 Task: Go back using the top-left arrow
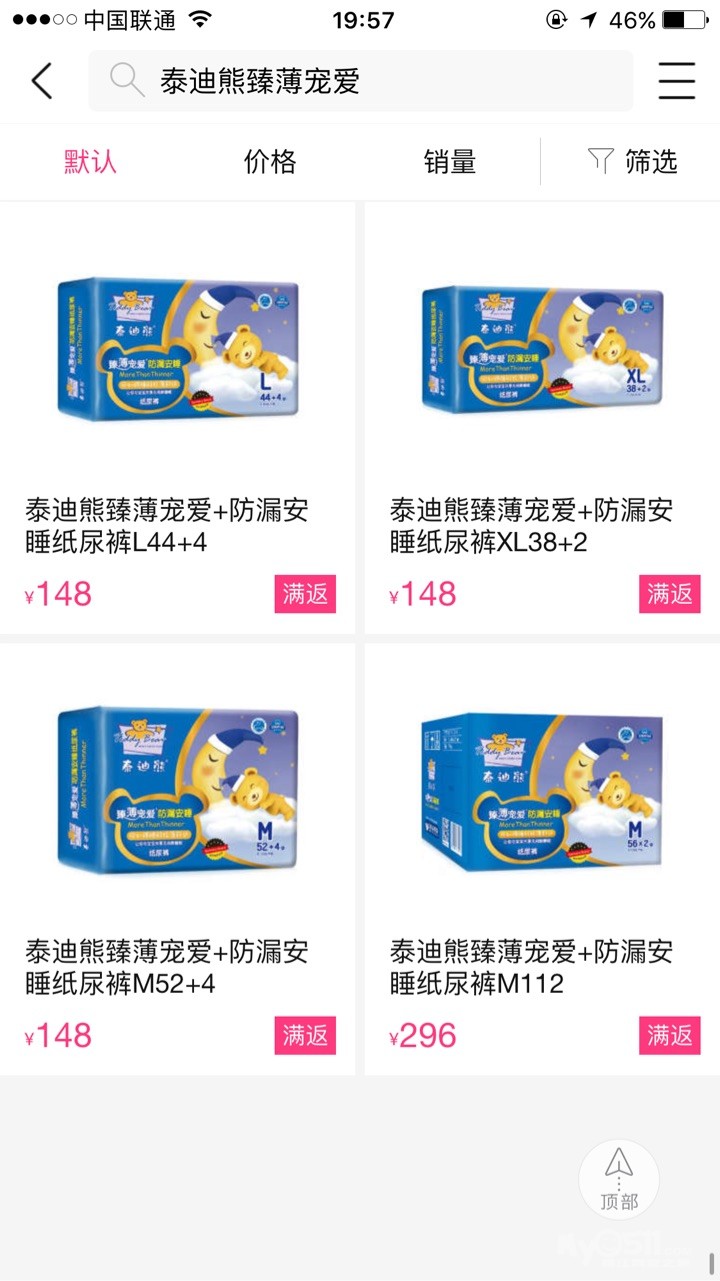click(x=41, y=80)
